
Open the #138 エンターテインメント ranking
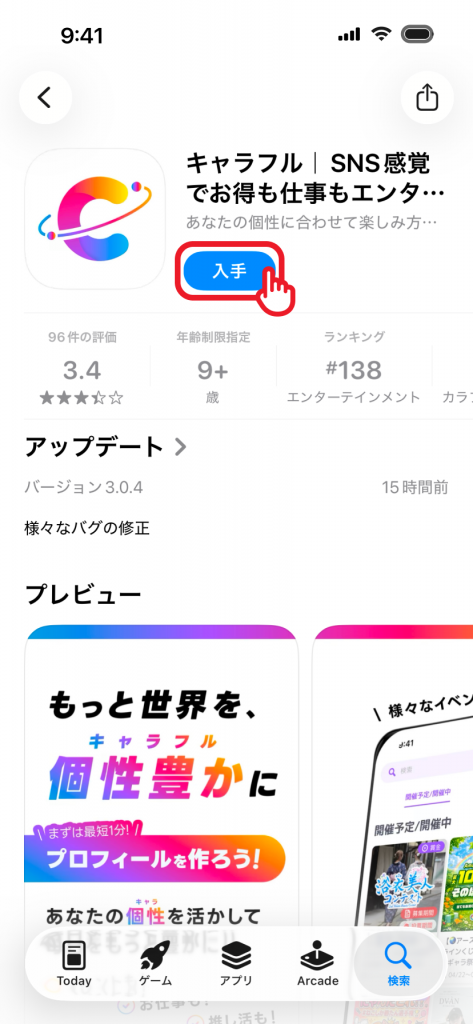pyautogui.click(x=353, y=367)
